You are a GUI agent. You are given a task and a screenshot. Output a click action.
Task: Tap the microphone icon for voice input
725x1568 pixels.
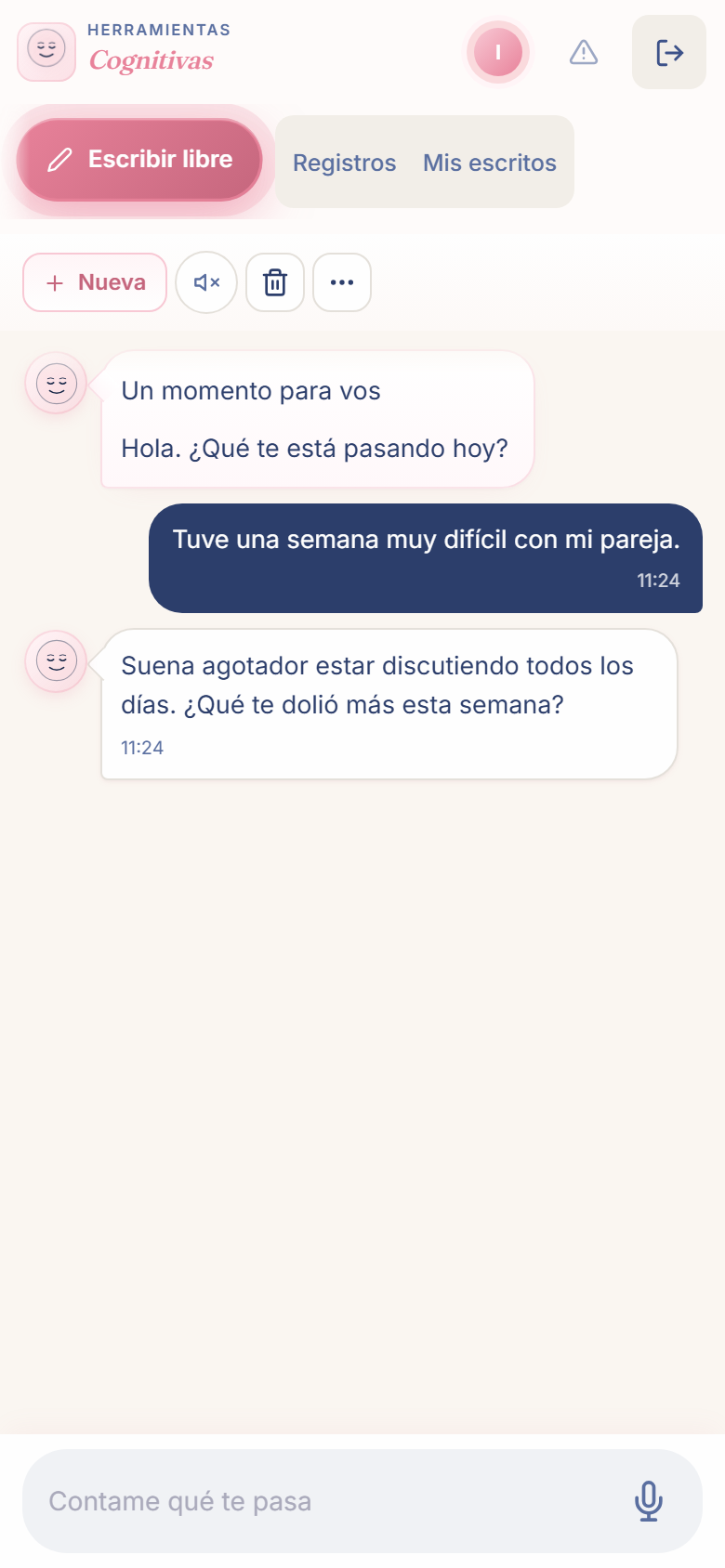click(649, 1501)
